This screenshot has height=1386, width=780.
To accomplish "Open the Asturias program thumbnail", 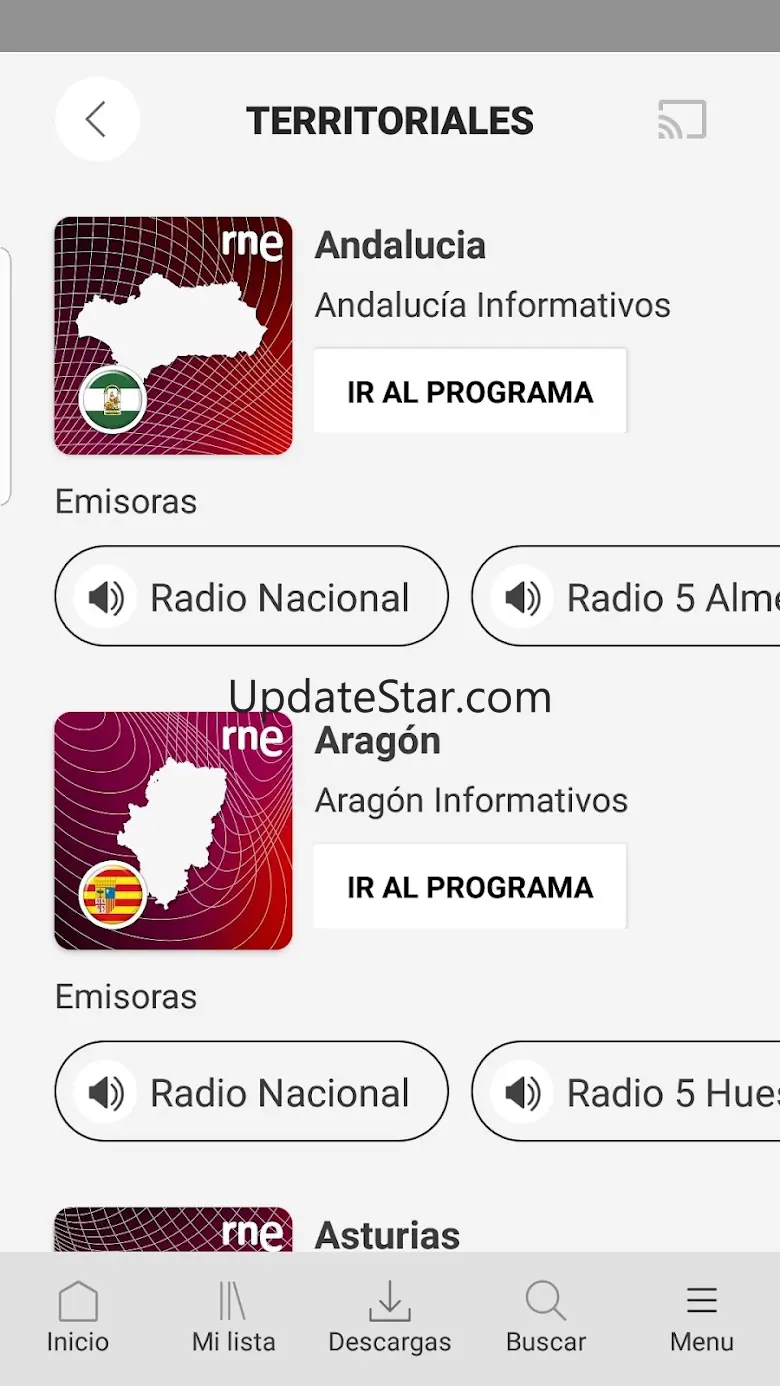I will (x=173, y=1230).
